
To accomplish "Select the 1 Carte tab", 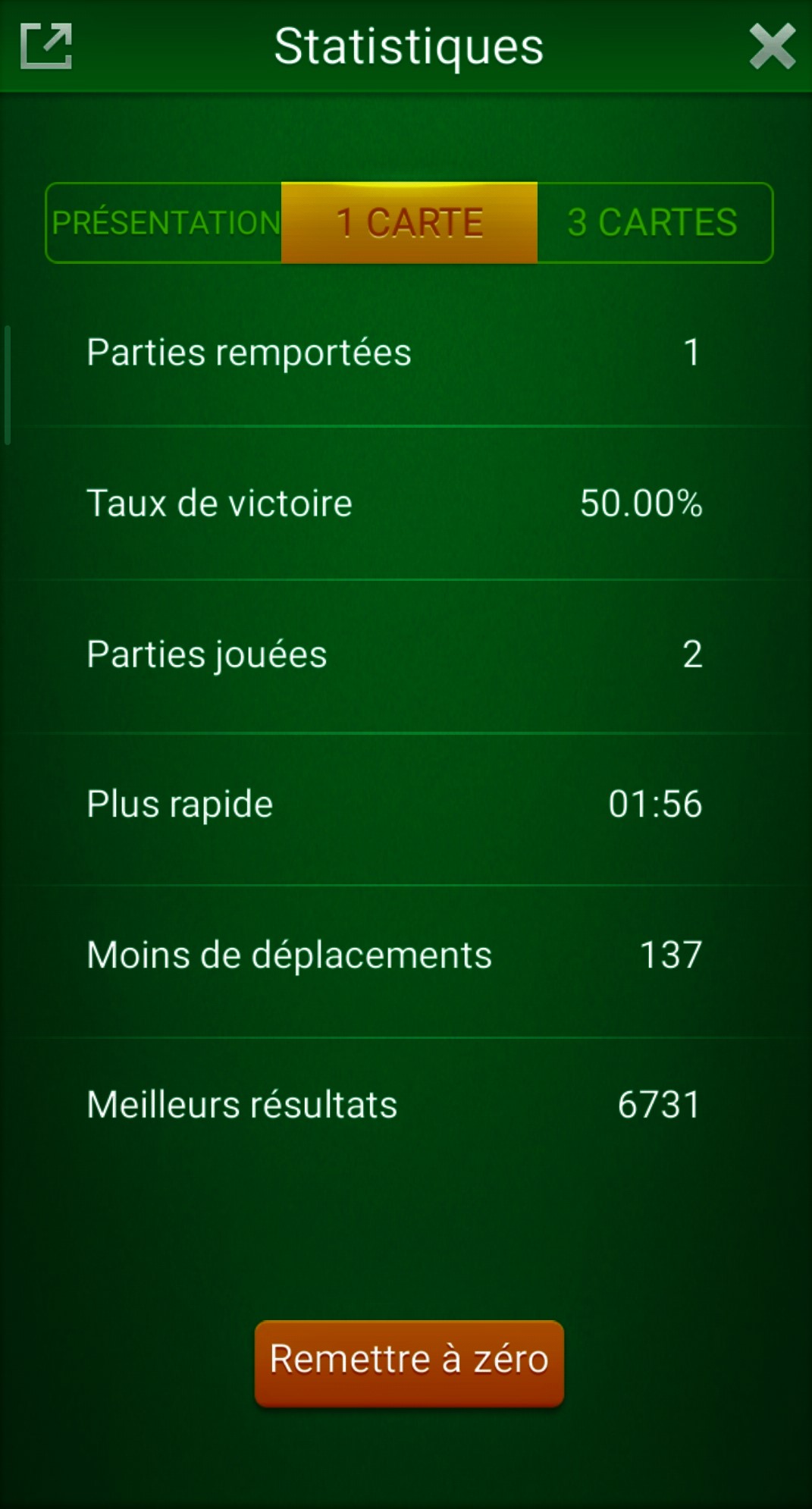I will click(409, 223).
